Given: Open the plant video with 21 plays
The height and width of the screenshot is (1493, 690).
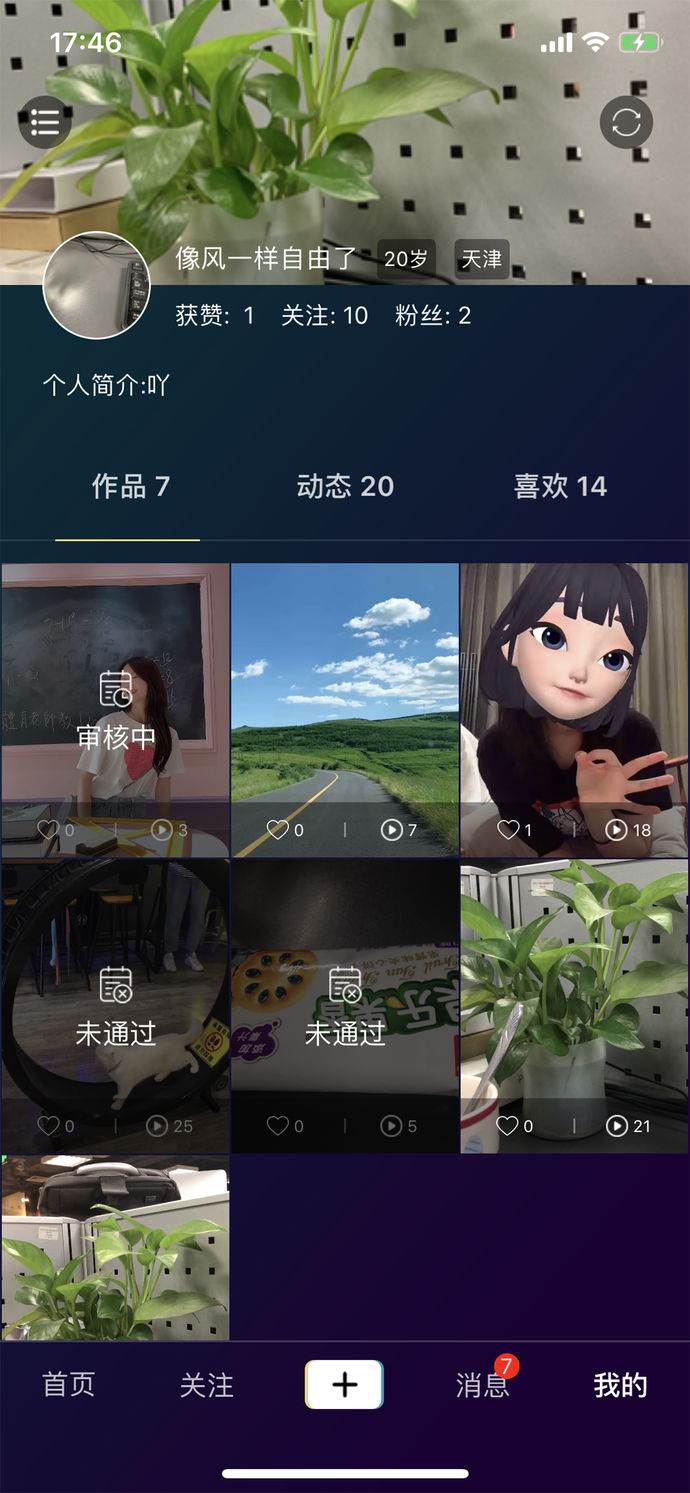Looking at the screenshot, I should click(x=574, y=1006).
